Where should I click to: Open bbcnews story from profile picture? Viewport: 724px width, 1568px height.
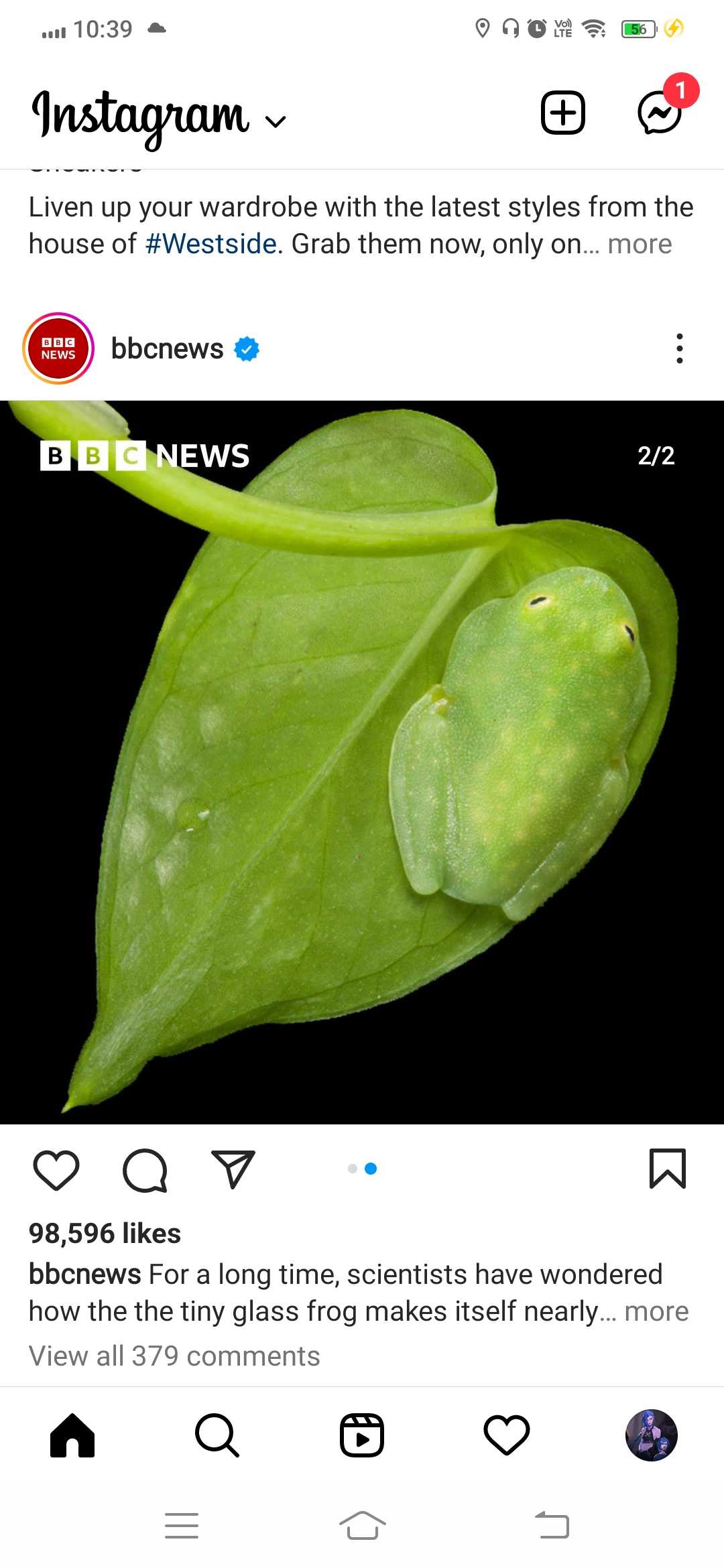[58, 348]
